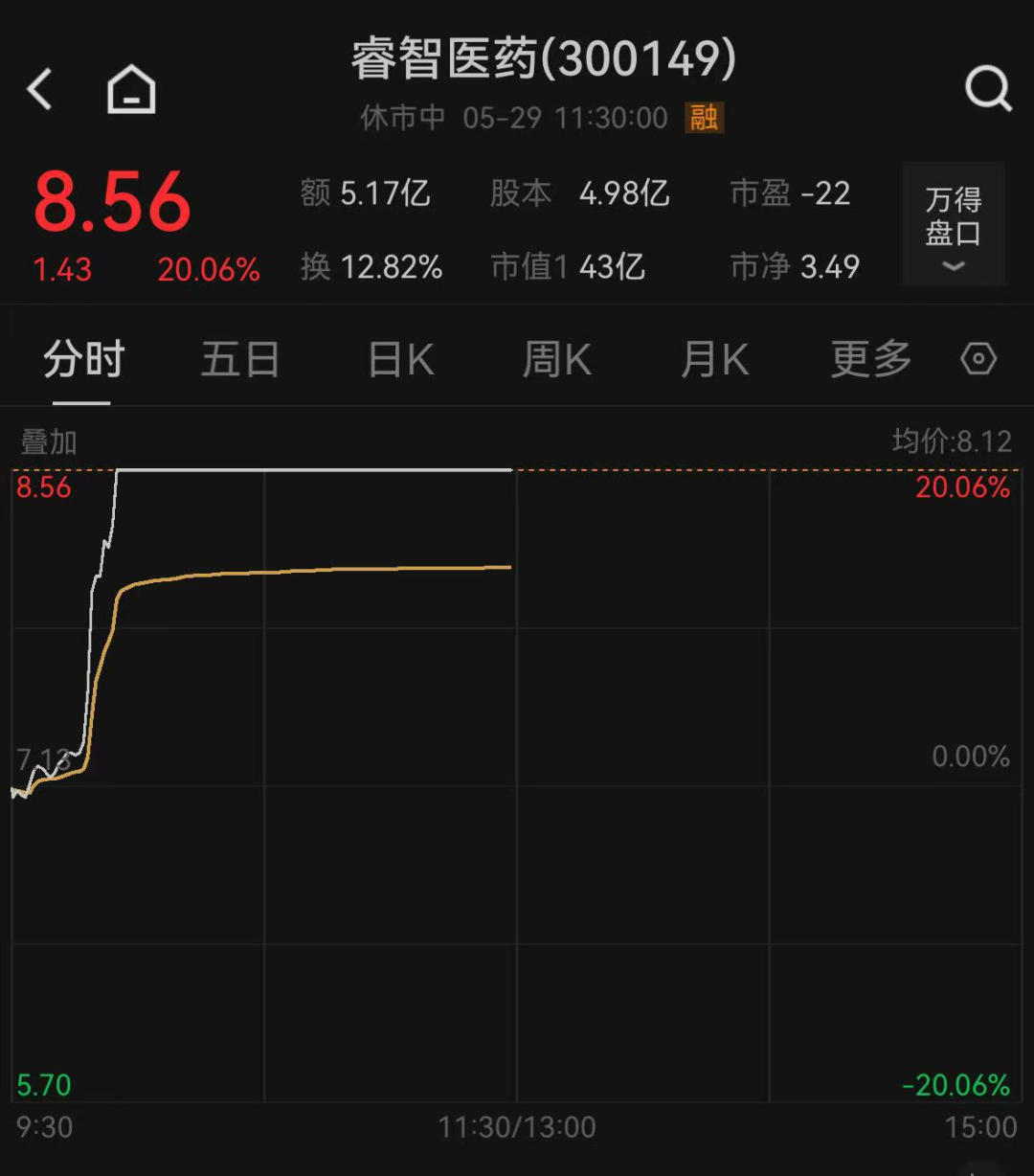Select the 分时 chart tab
Screen dimensions: 1034x1176
[83, 360]
